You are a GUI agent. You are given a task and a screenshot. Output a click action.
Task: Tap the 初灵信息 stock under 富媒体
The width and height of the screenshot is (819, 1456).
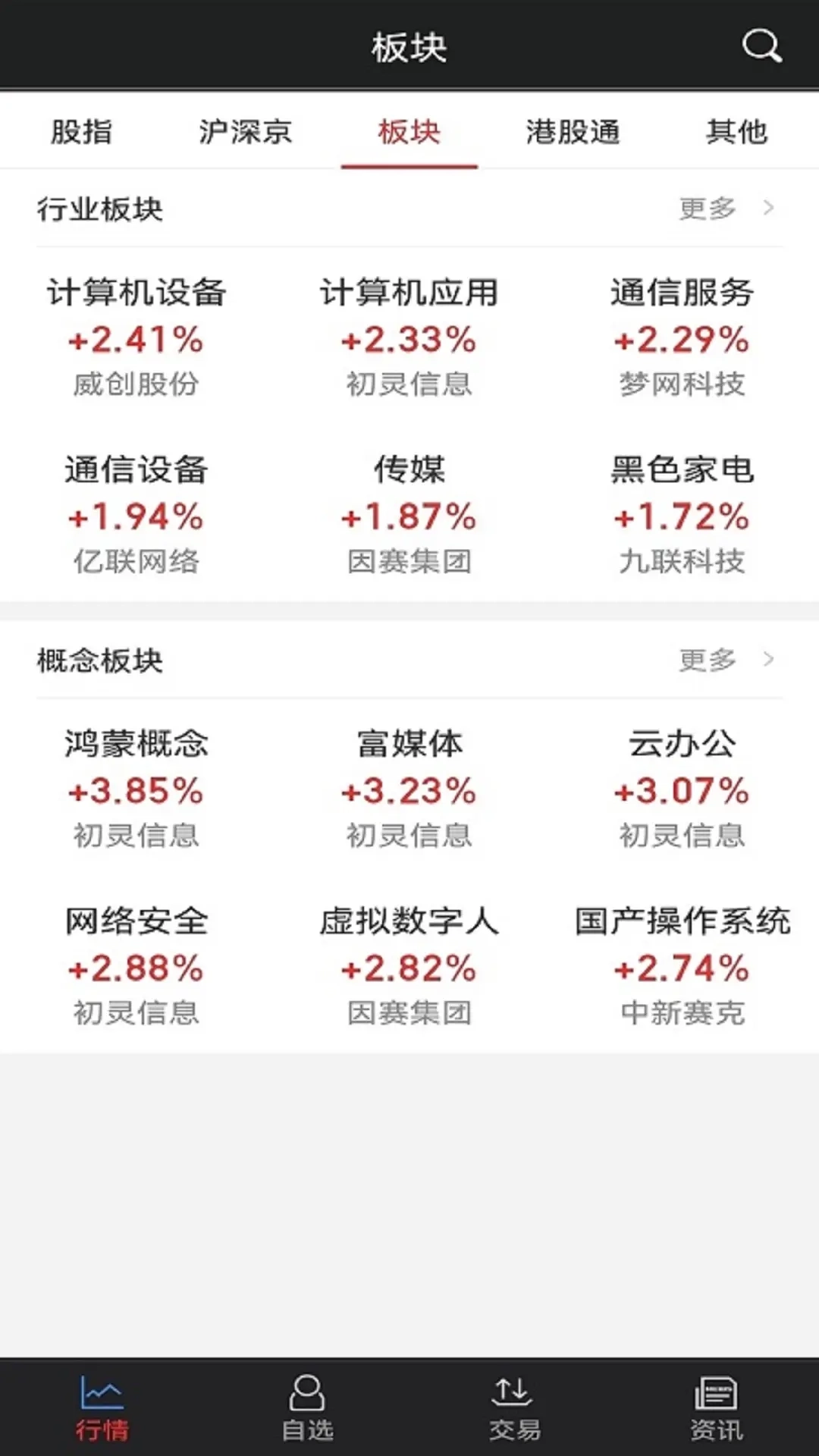click(x=407, y=836)
